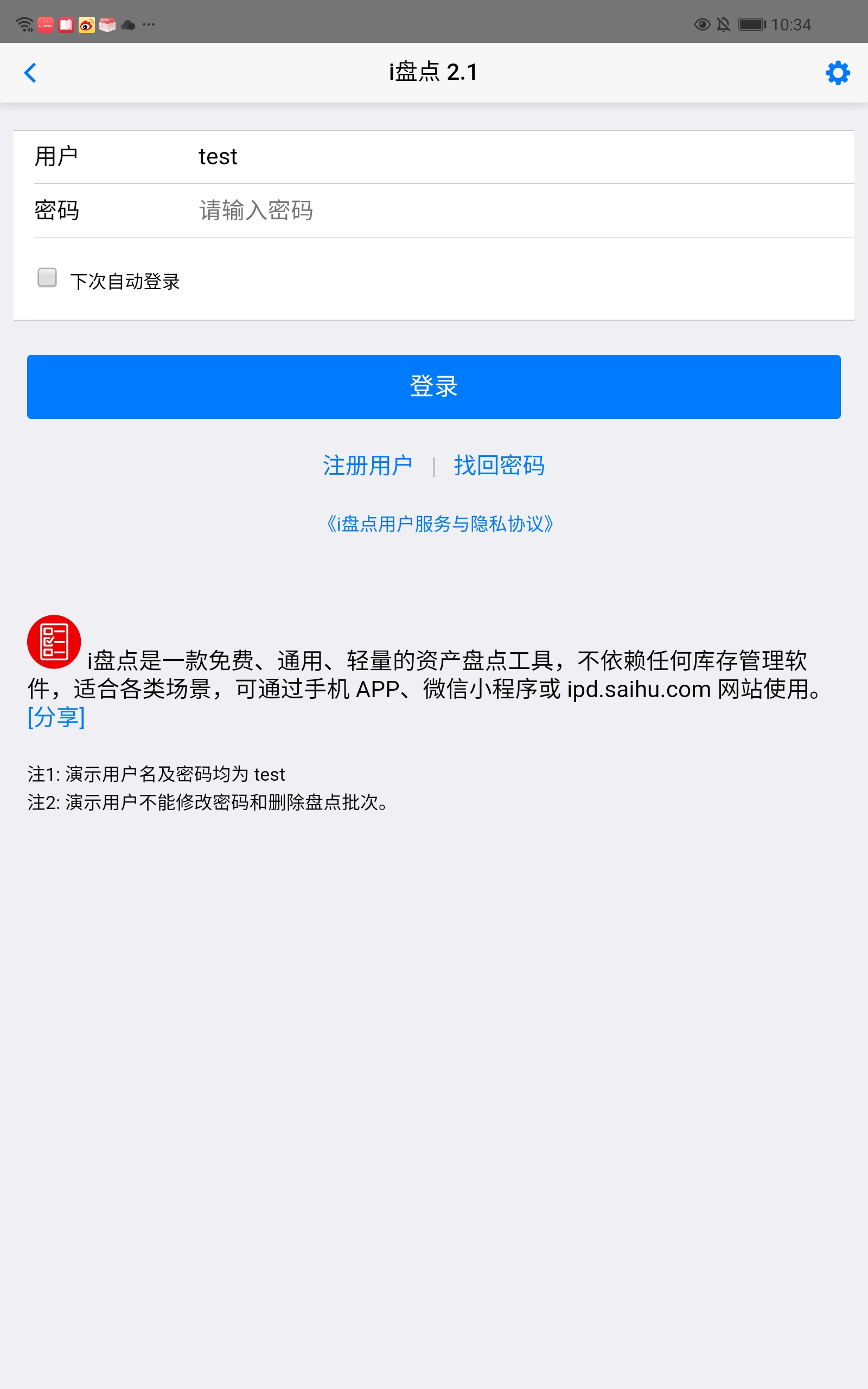Screen dimensions: 868x1389
Task: Tap the cloud sync icon in status bar
Action: tap(127, 24)
